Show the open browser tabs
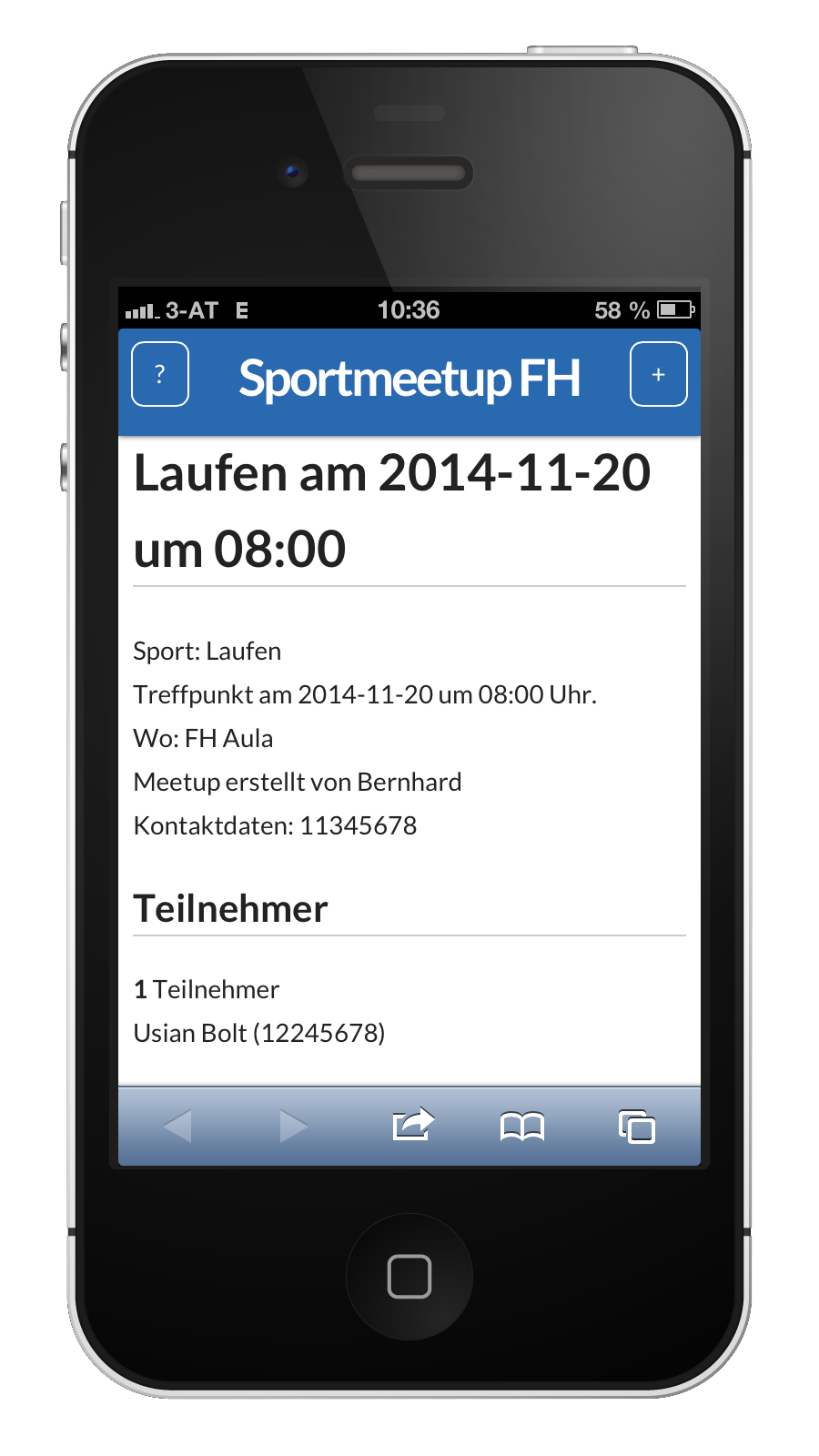Viewport: 819px width, 1456px height. pos(637,1127)
